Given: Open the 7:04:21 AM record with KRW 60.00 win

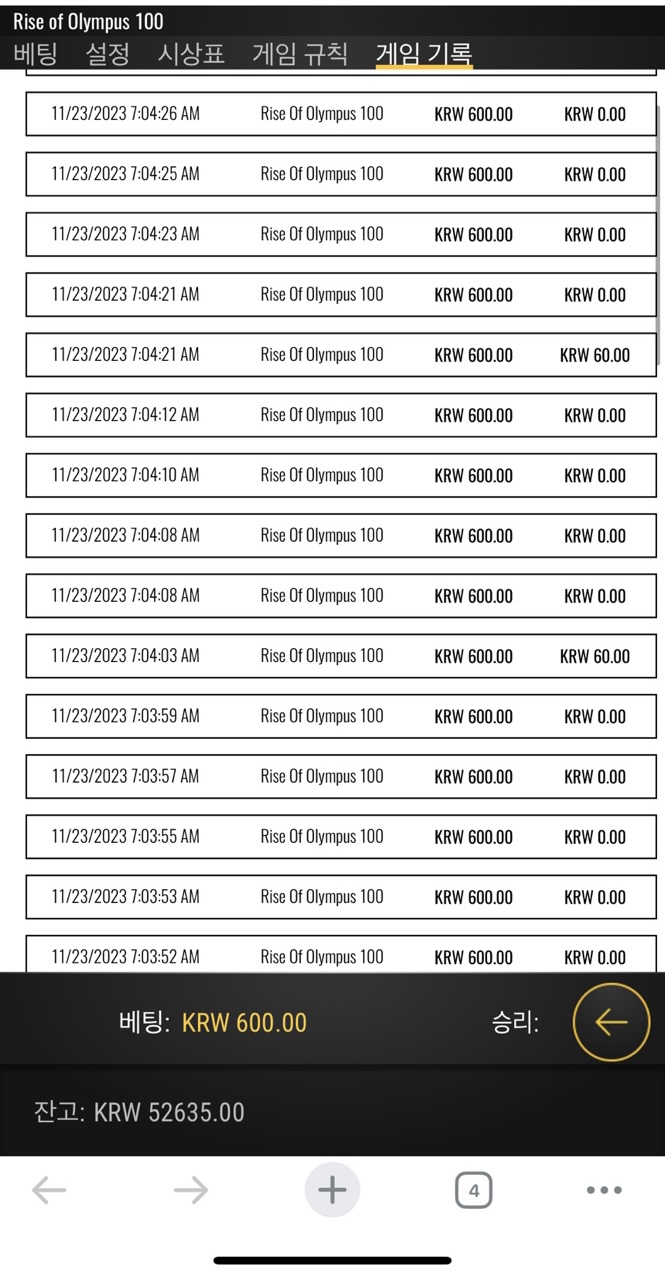Looking at the screenshot, I should click(341, 354).
